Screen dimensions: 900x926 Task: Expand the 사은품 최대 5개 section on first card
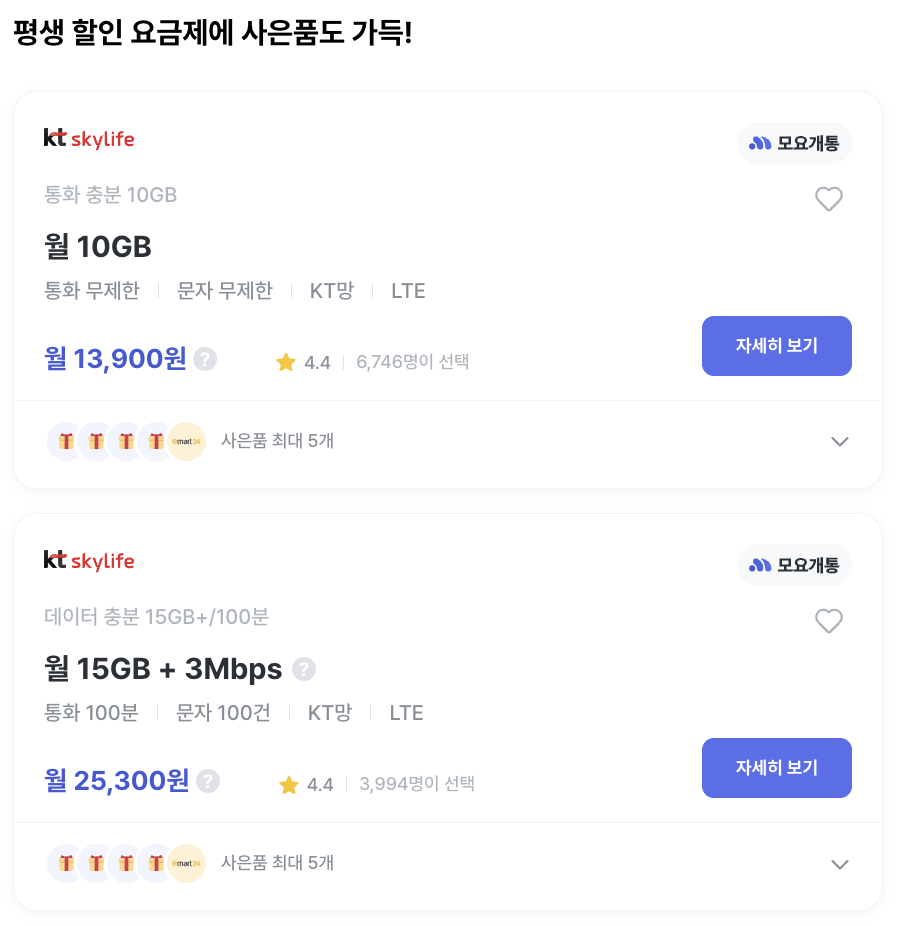coord(840,441)
